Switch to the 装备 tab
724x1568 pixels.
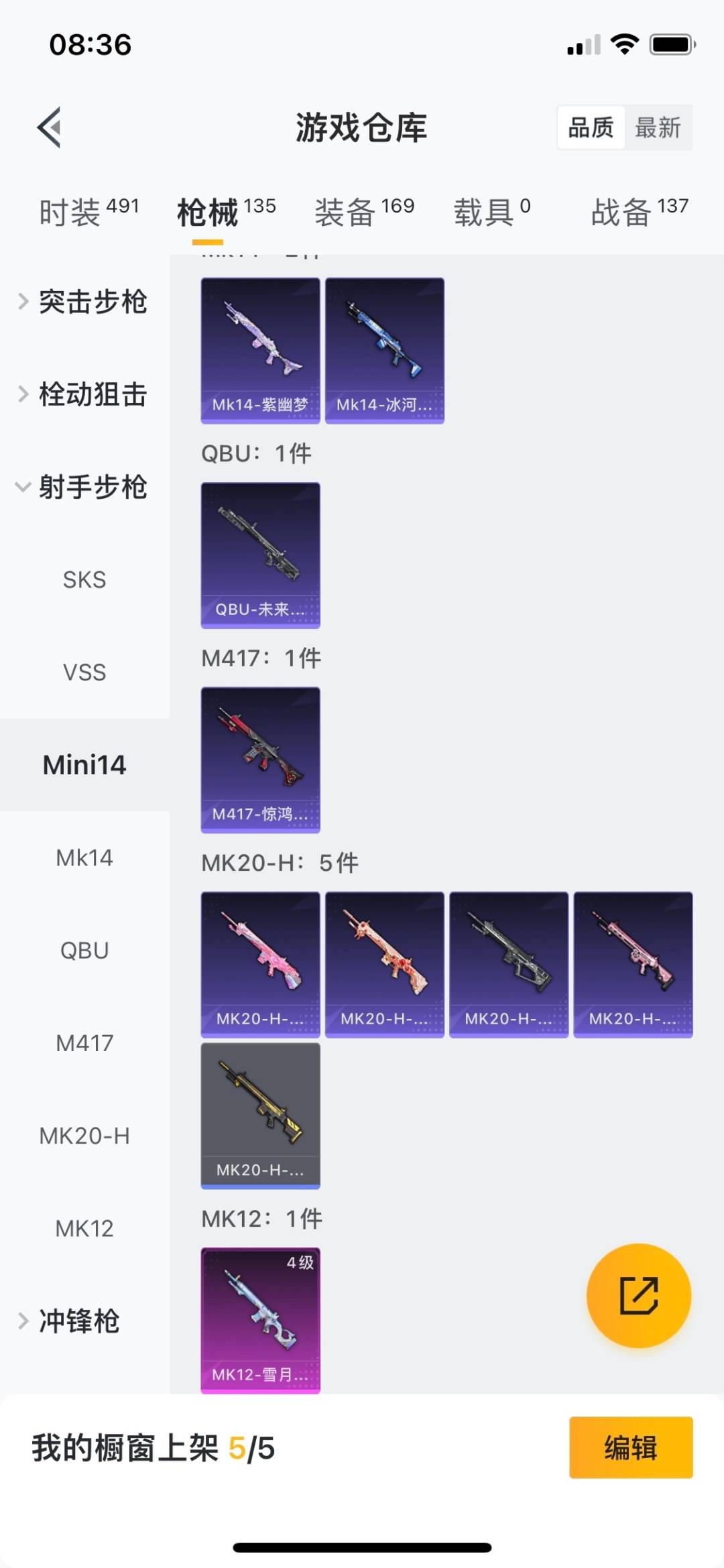click(x=364, y=212)
